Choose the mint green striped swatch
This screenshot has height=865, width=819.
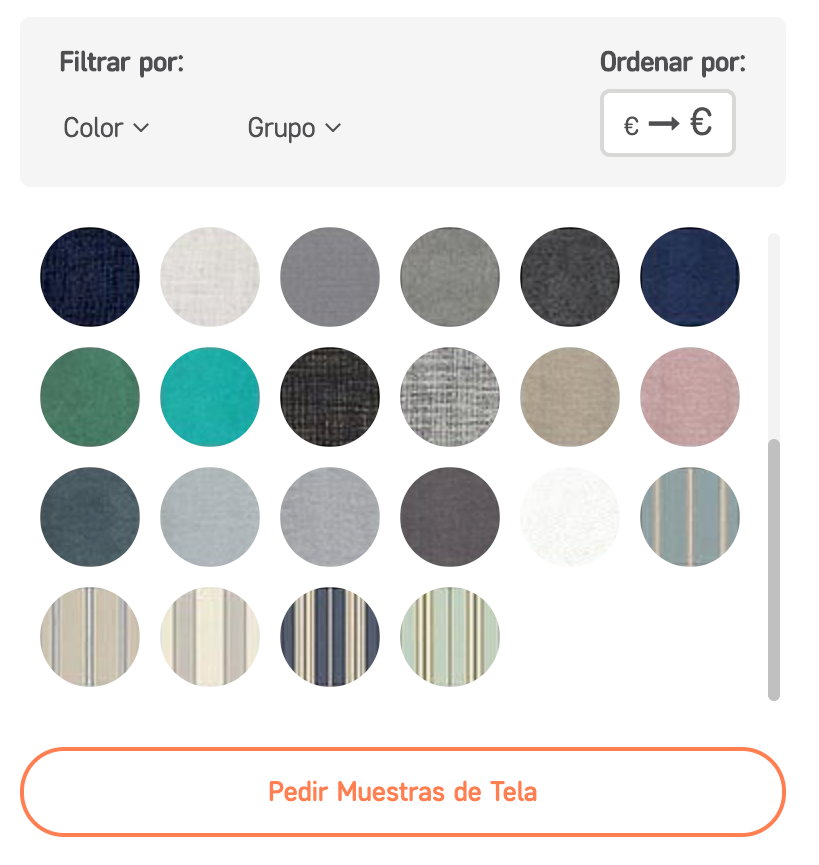pyautogui.click(x=450, y=637)
